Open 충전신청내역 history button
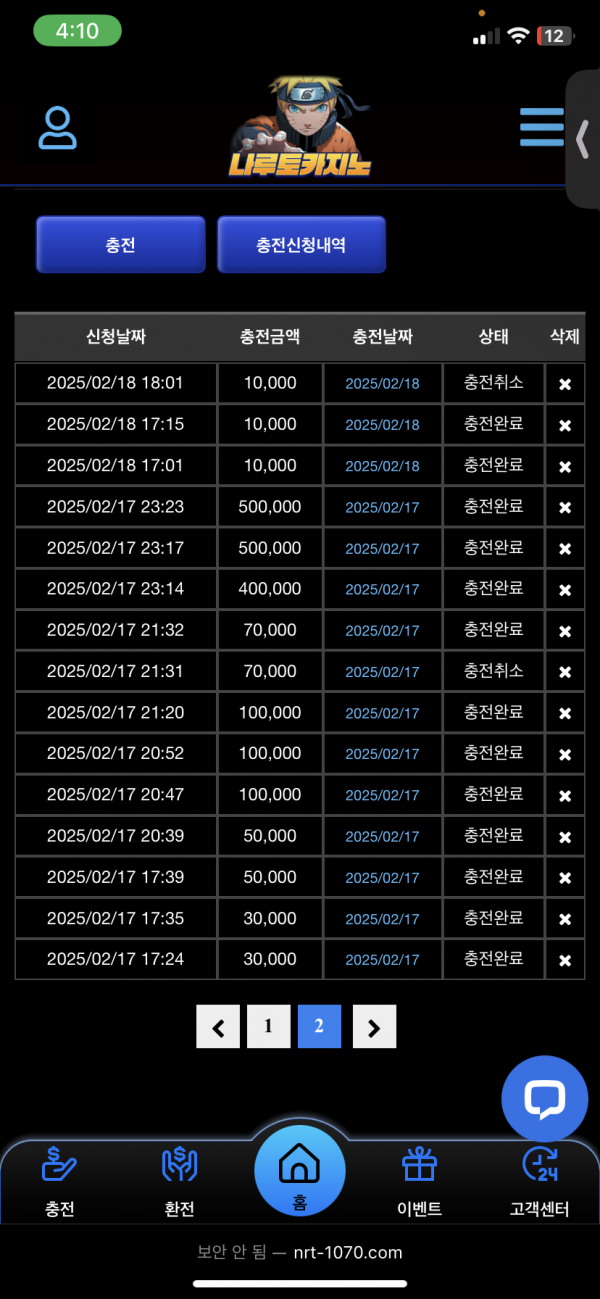 click(301, 244)
